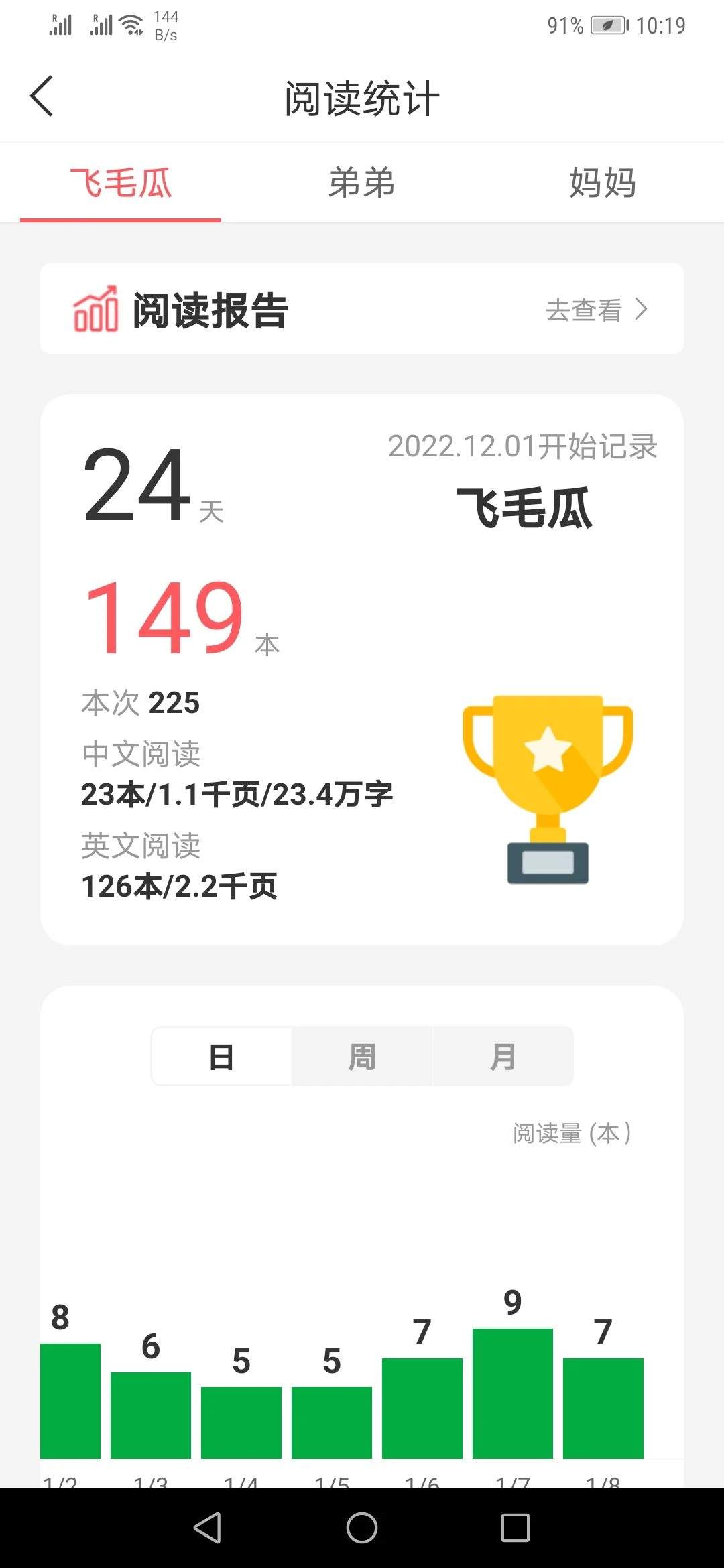Go back from 阅读统计 page

[42, 97]
